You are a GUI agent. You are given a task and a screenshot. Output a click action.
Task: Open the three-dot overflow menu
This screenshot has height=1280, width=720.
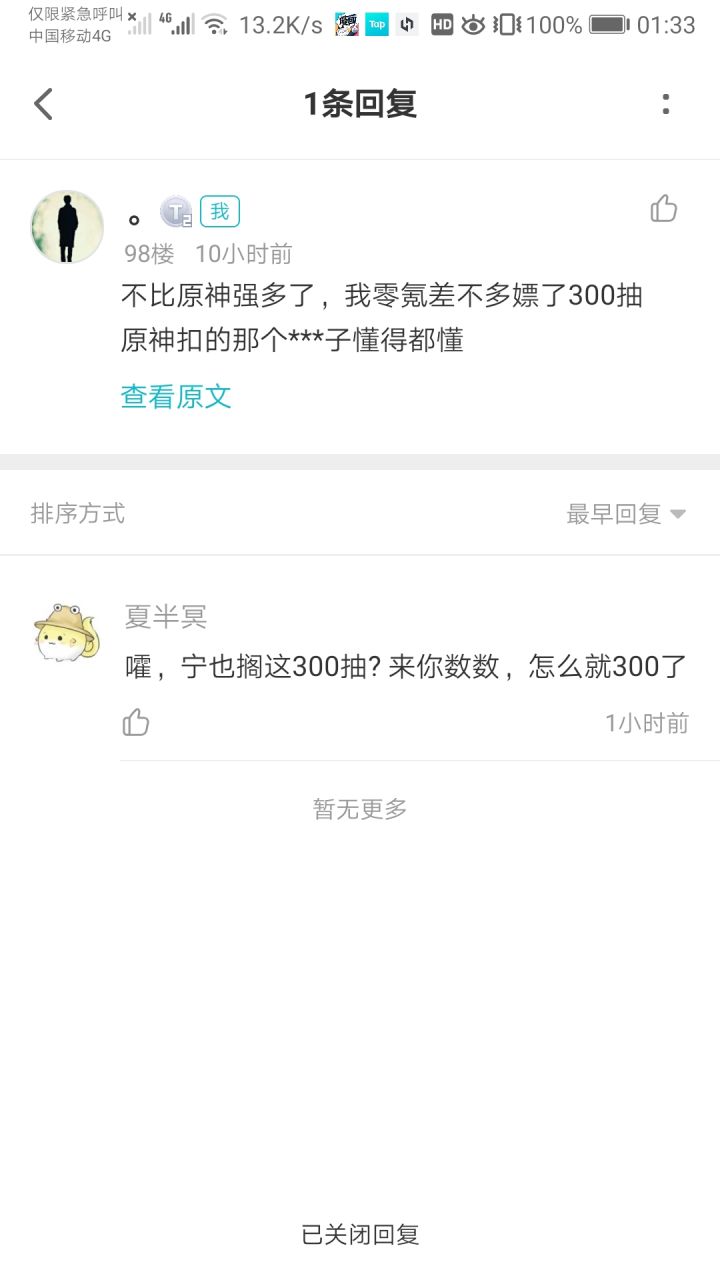pyautogui.click(x=666, y=104)
